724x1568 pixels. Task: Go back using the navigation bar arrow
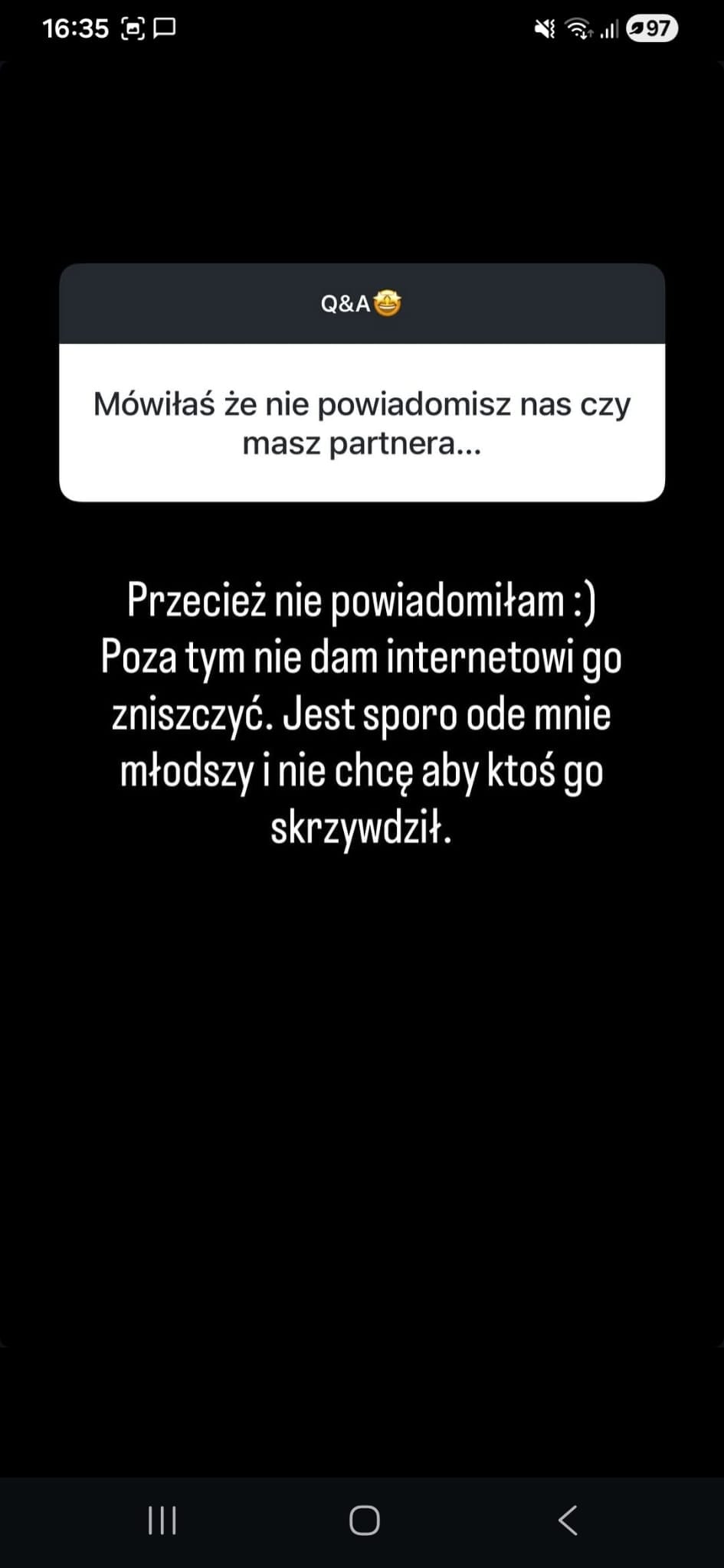(568, 1521)
